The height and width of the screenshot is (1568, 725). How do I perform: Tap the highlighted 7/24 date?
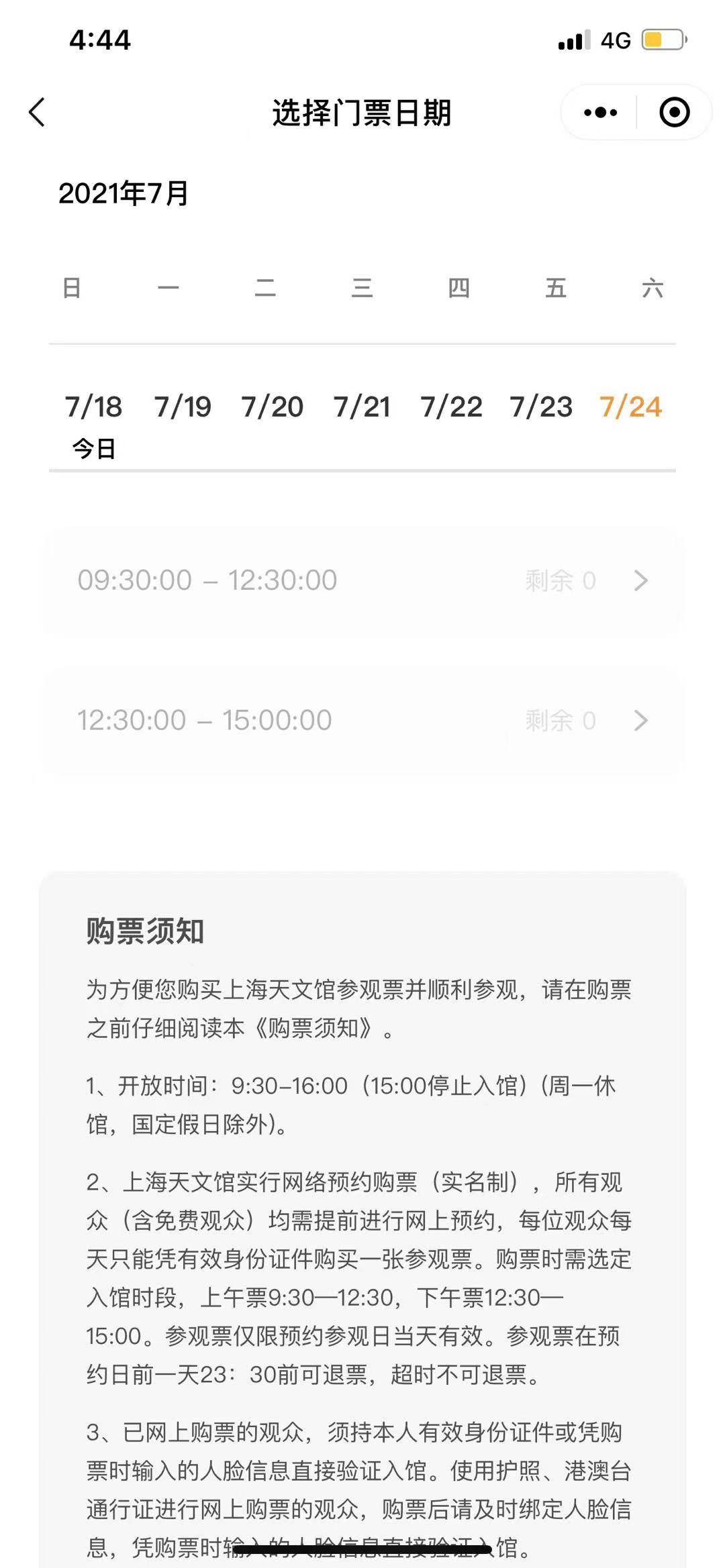630,407
